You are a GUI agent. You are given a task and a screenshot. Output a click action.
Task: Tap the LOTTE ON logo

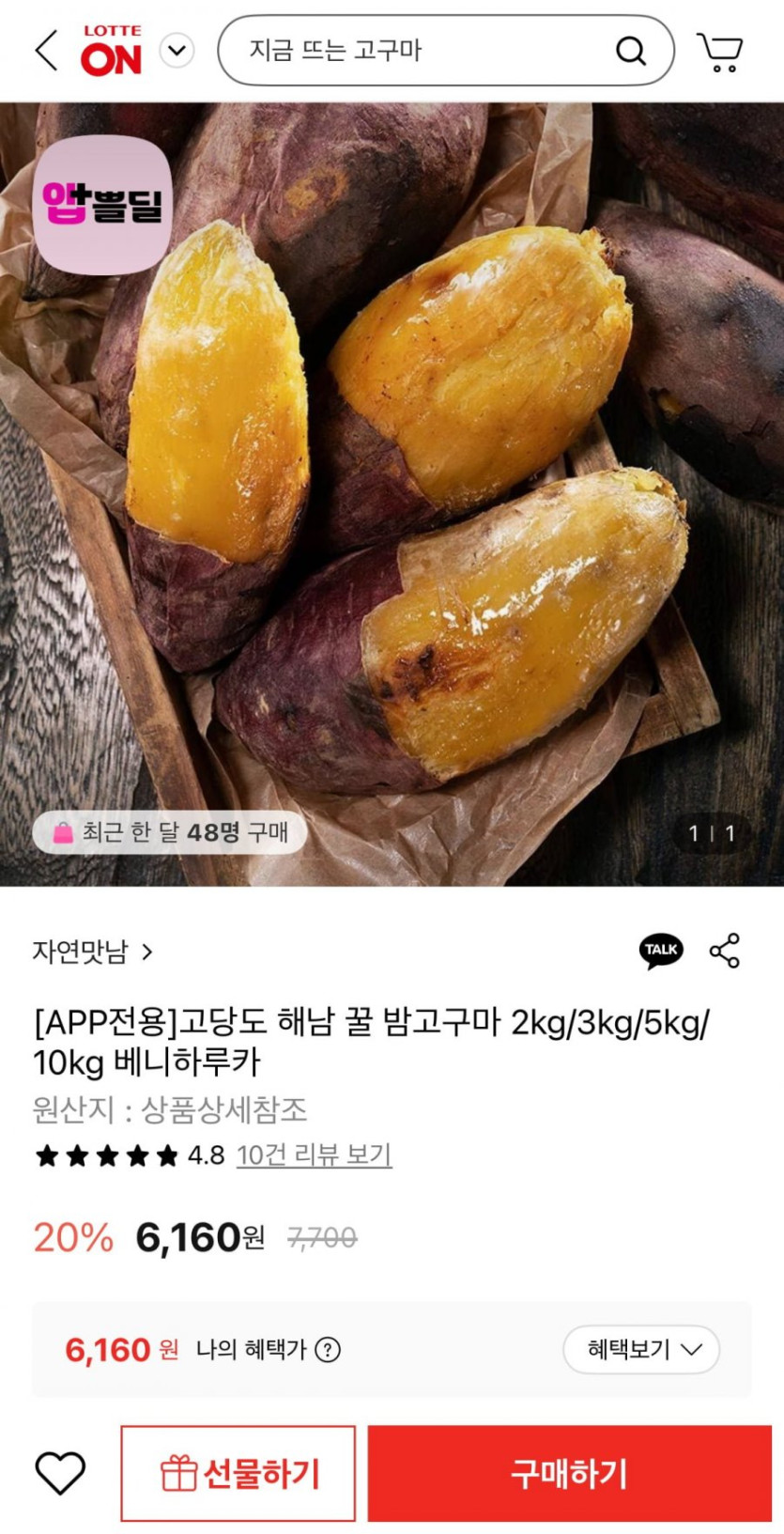click(113, 52)
